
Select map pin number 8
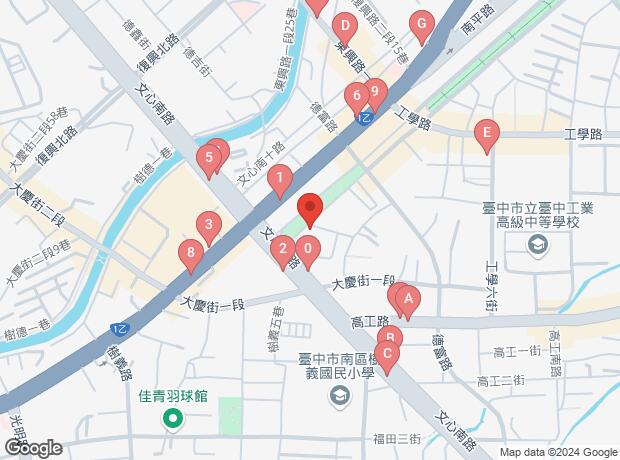(190, 254)
